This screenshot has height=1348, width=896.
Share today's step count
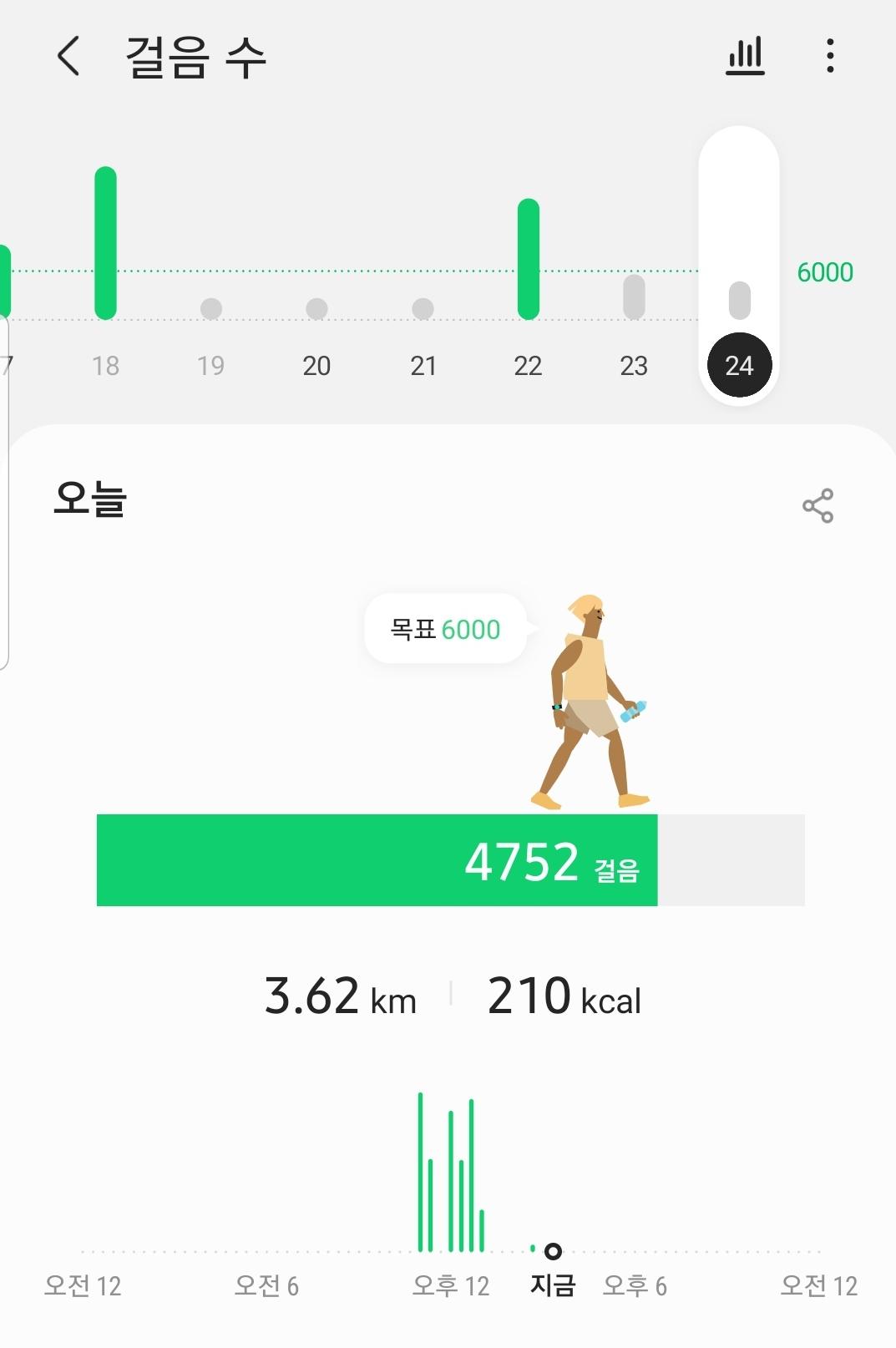pos(818,506)
